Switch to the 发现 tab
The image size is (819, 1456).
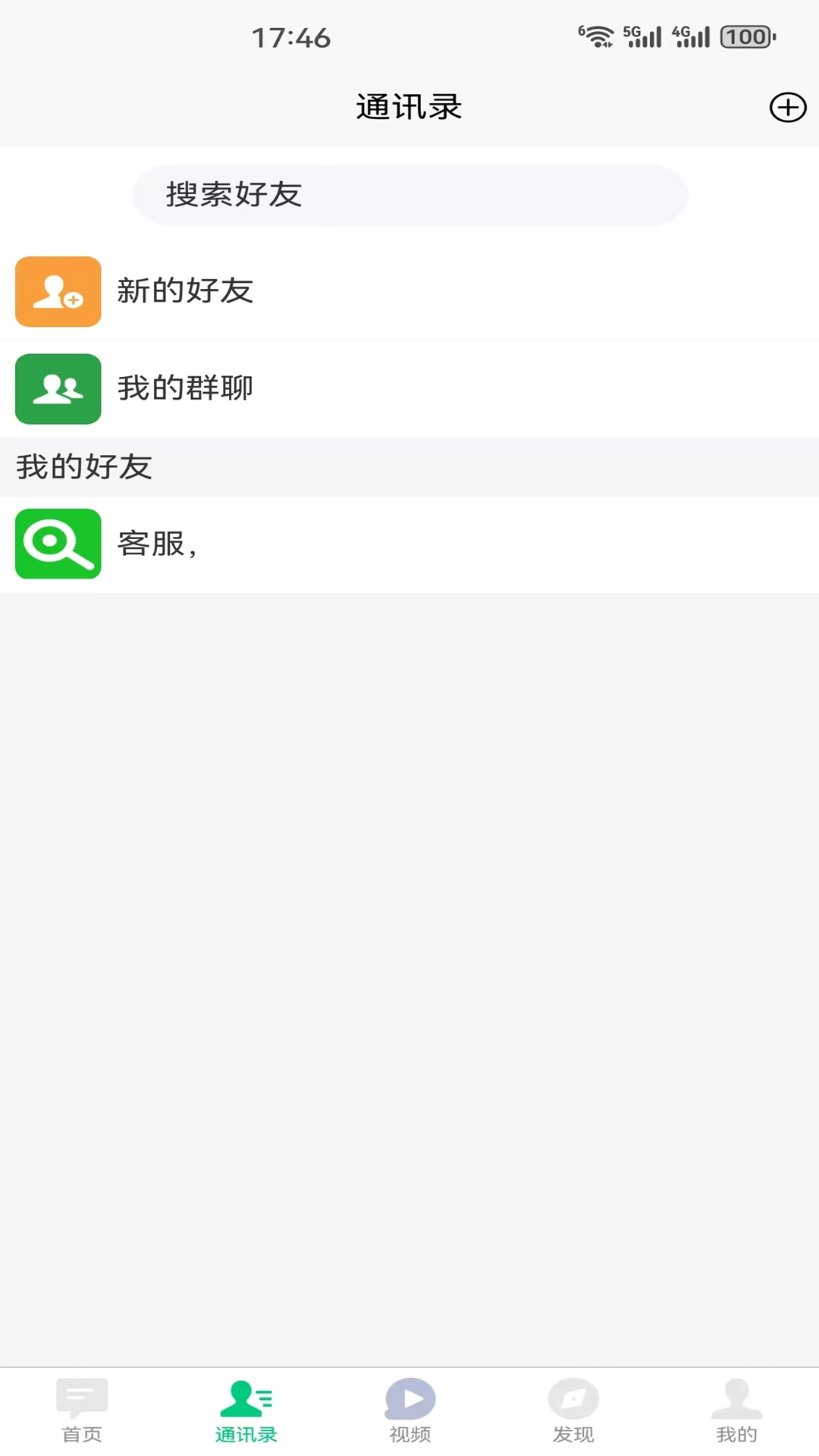click(x=573, y=1410)
